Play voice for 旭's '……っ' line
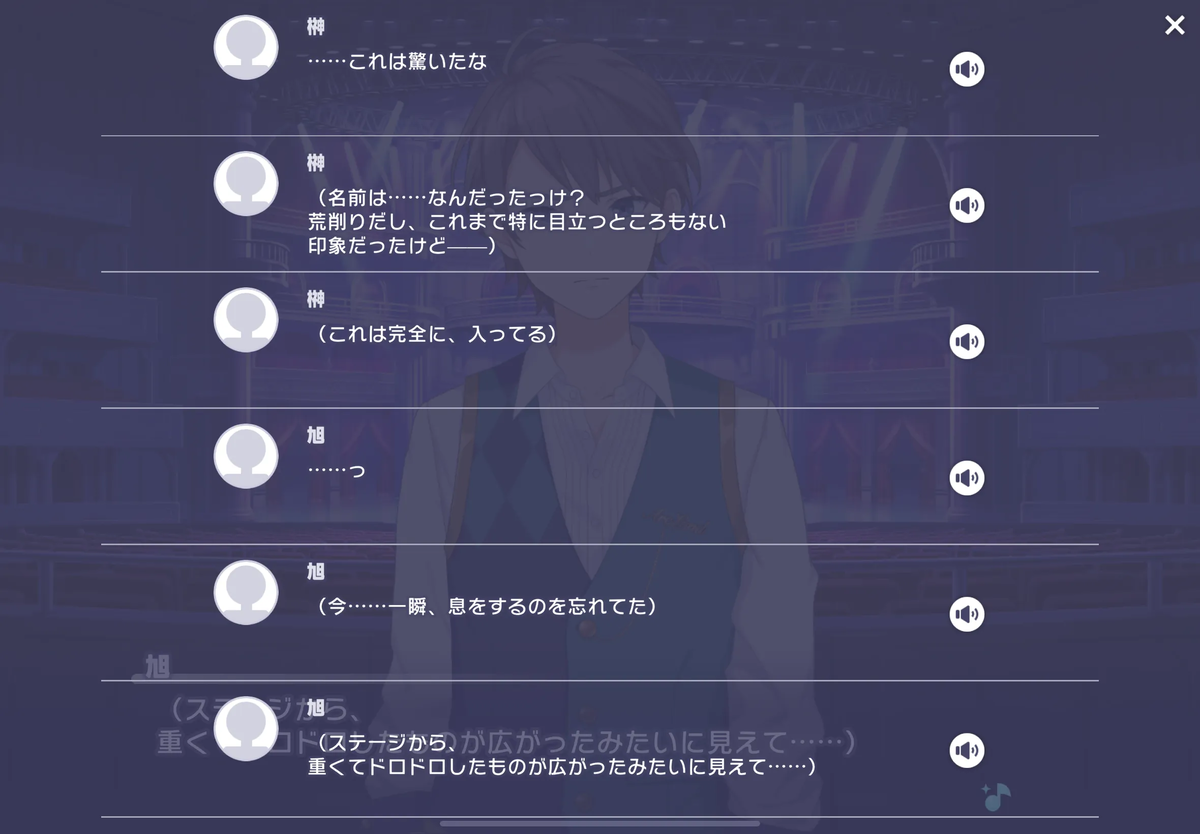Screen dimensions: 1200x834 tap(966, 478)
